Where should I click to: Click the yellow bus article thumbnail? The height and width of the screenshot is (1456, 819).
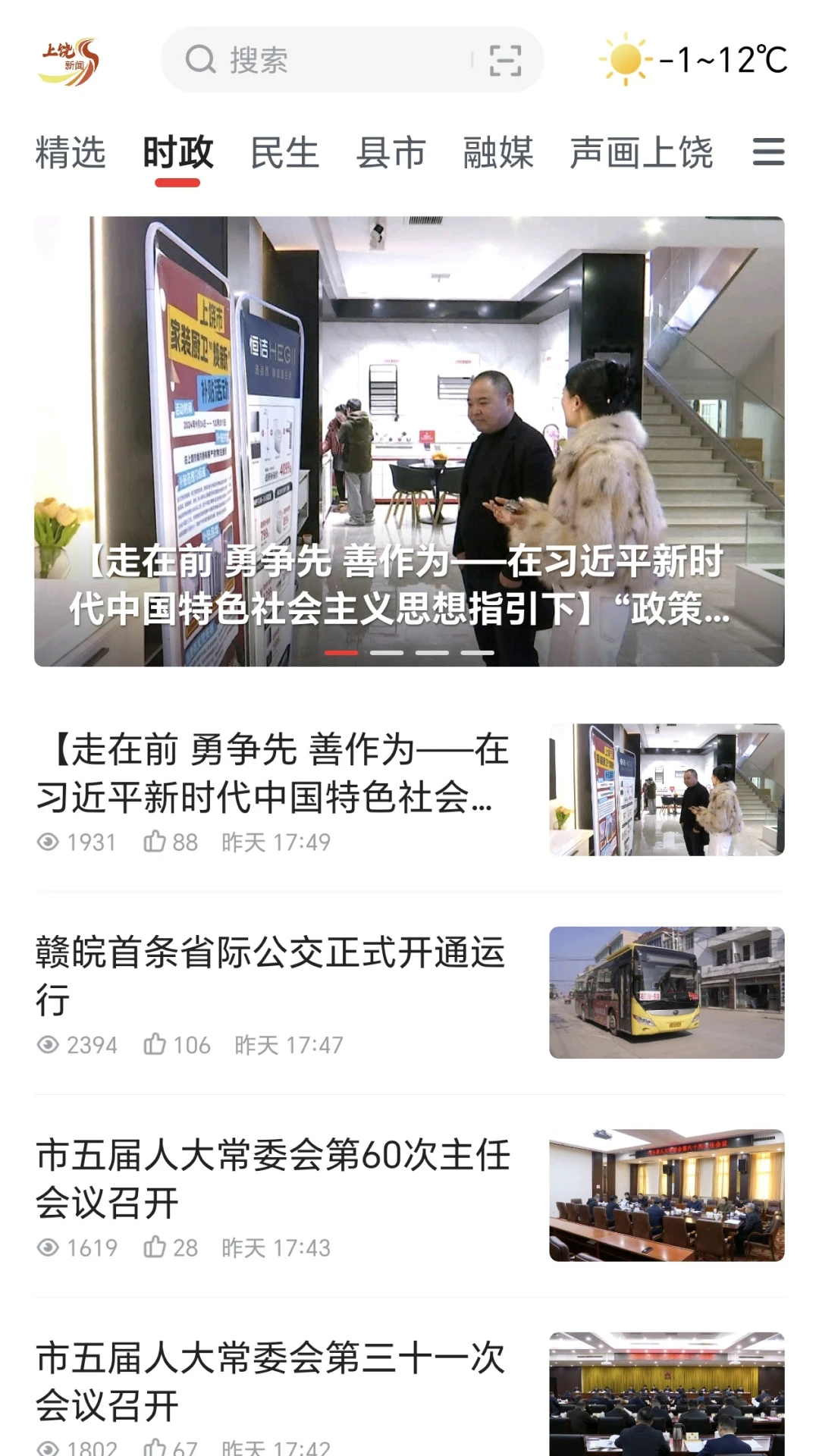667,990
